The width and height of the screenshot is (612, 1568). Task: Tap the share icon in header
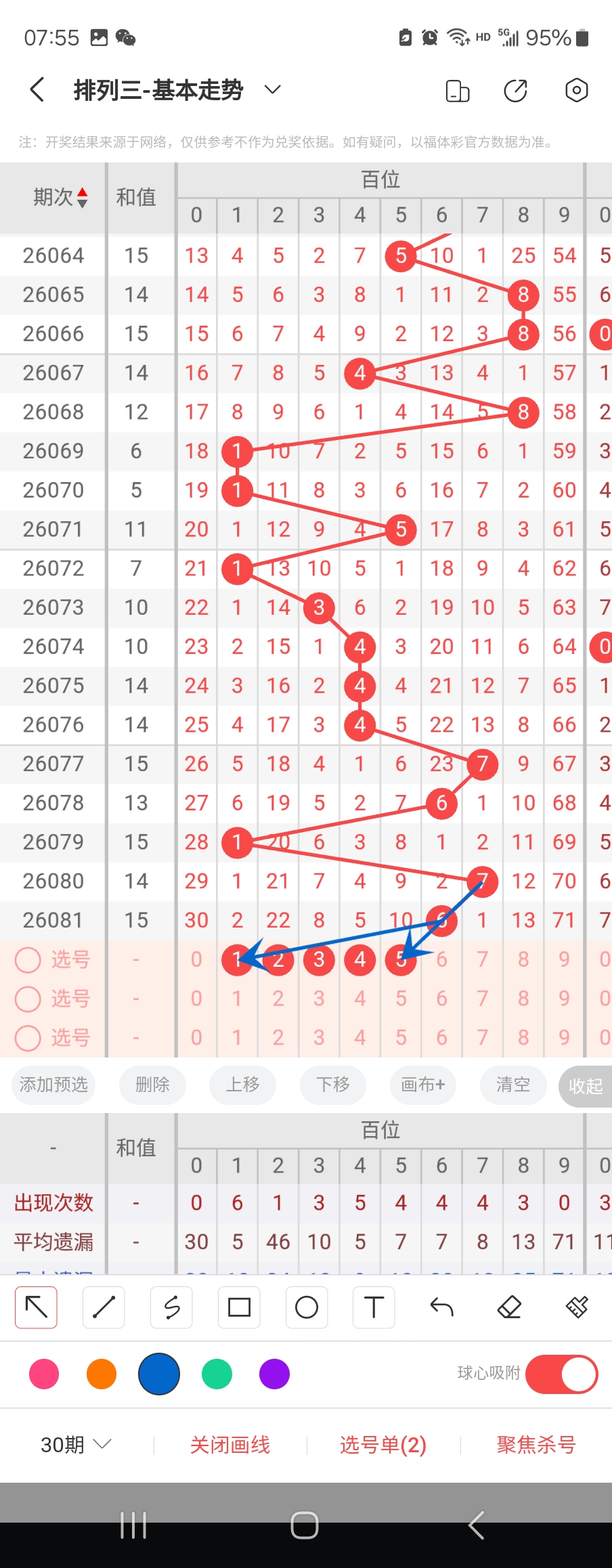pyautogui.click(x=516, y=90)
